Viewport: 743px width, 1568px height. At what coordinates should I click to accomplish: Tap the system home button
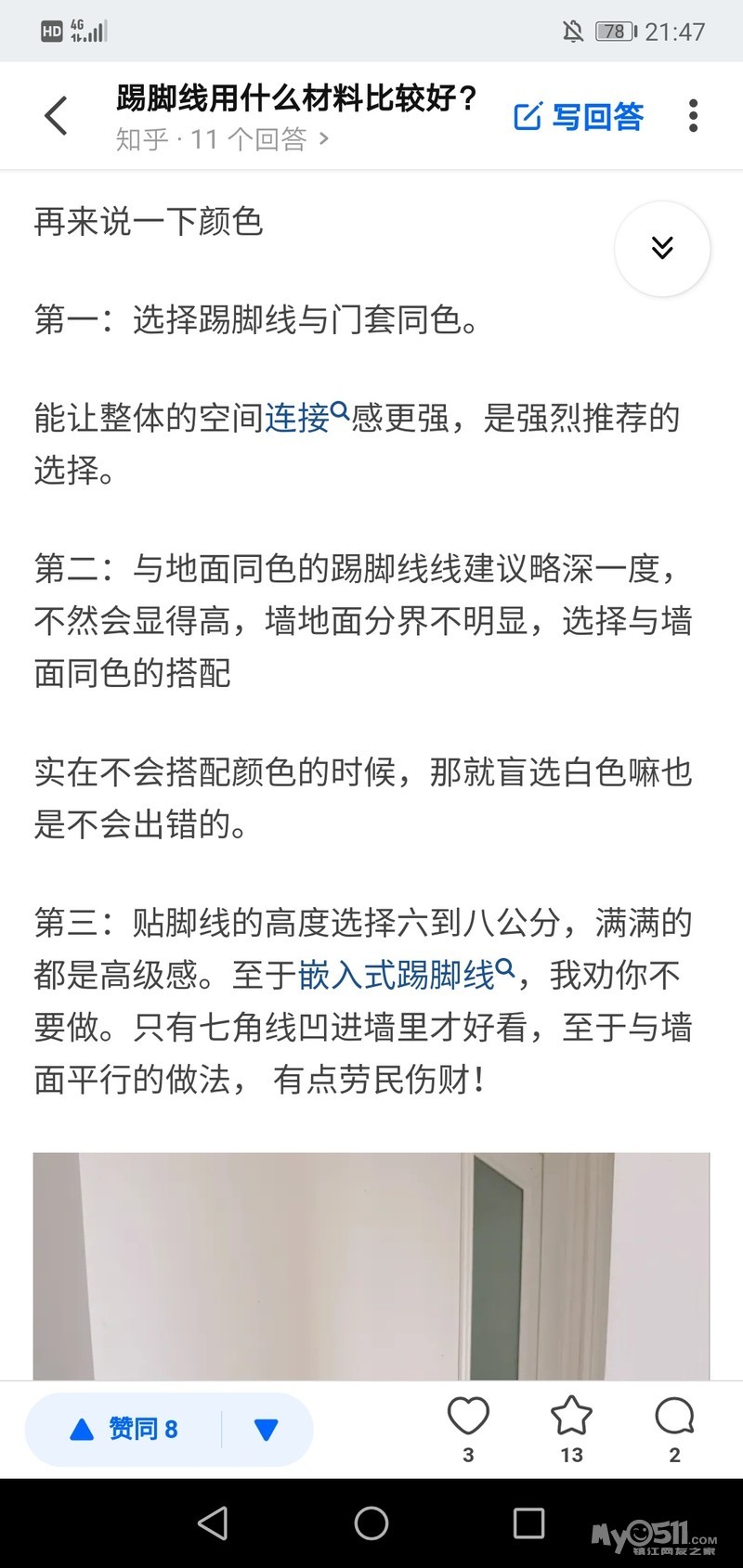coord(371,1523)
